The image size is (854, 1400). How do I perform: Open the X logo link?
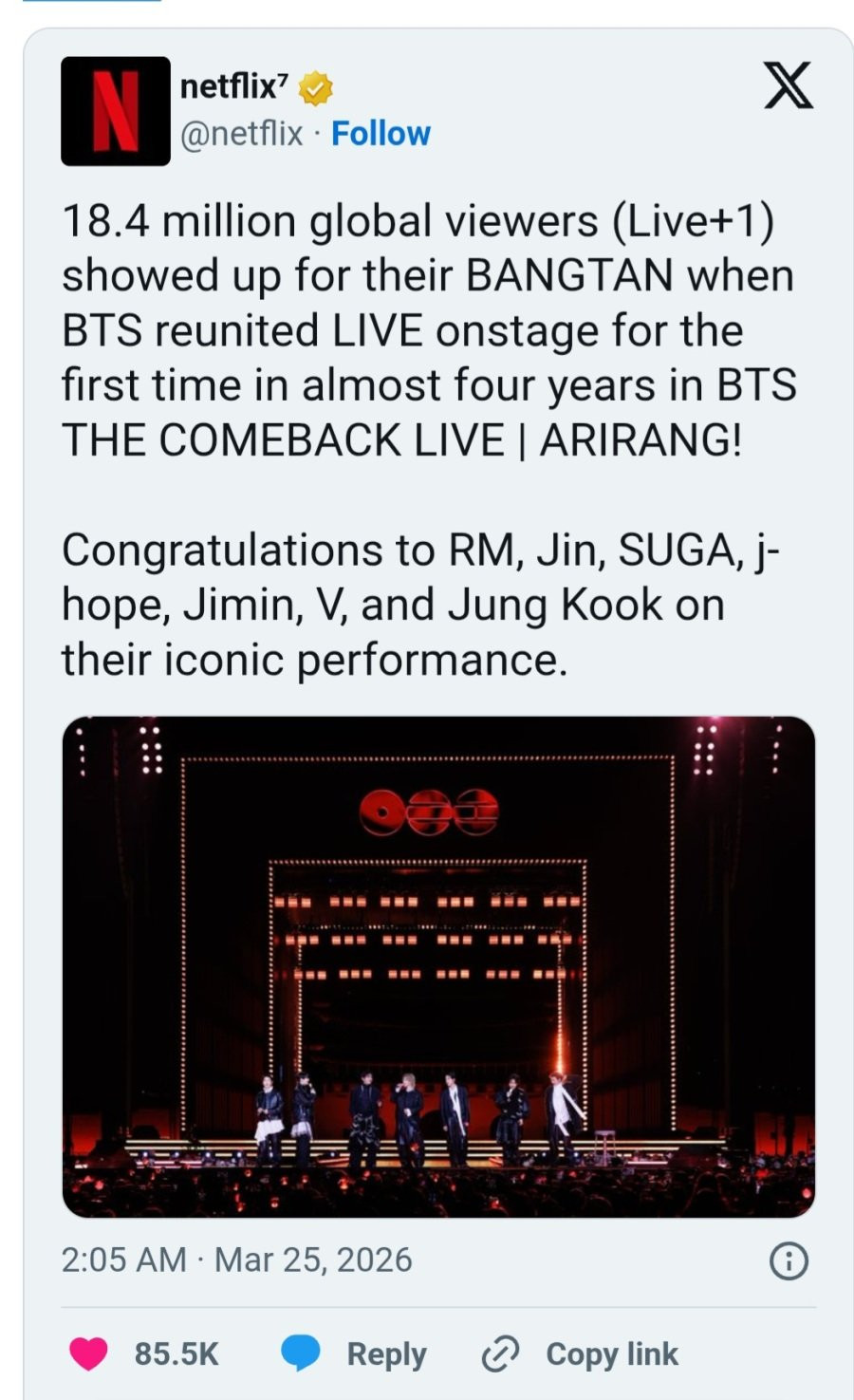pyautogui.click(x=788, y=85)
